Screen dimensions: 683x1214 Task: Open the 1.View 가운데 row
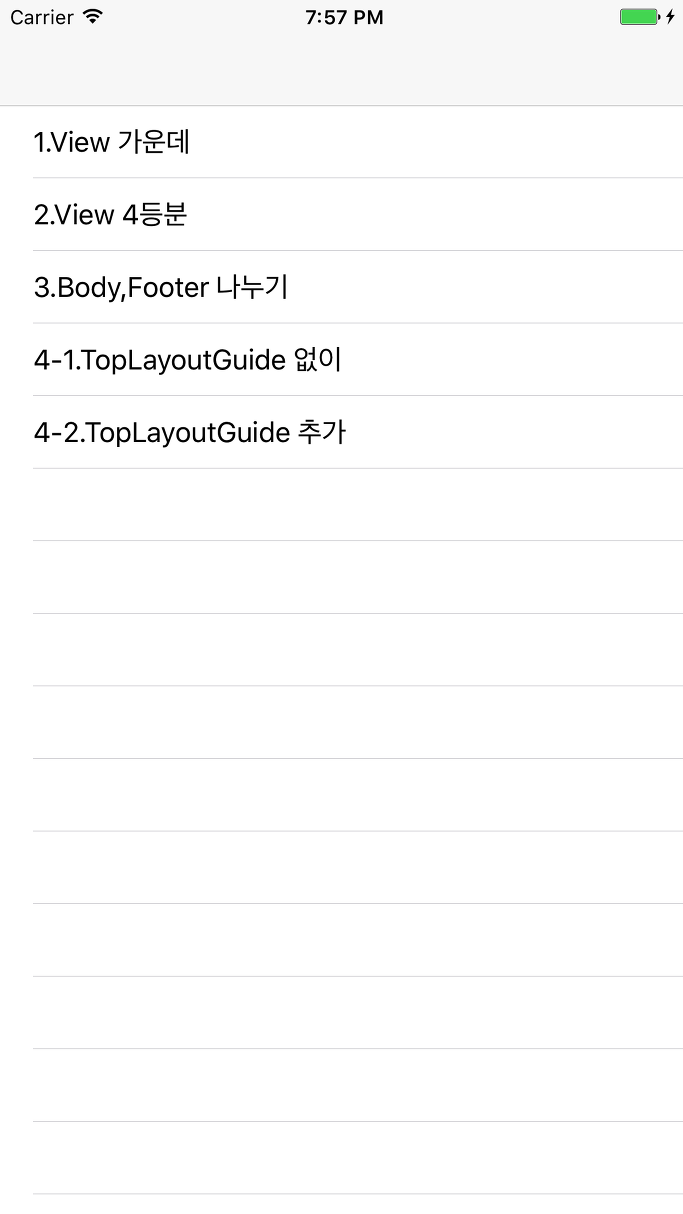pos(341,142)
